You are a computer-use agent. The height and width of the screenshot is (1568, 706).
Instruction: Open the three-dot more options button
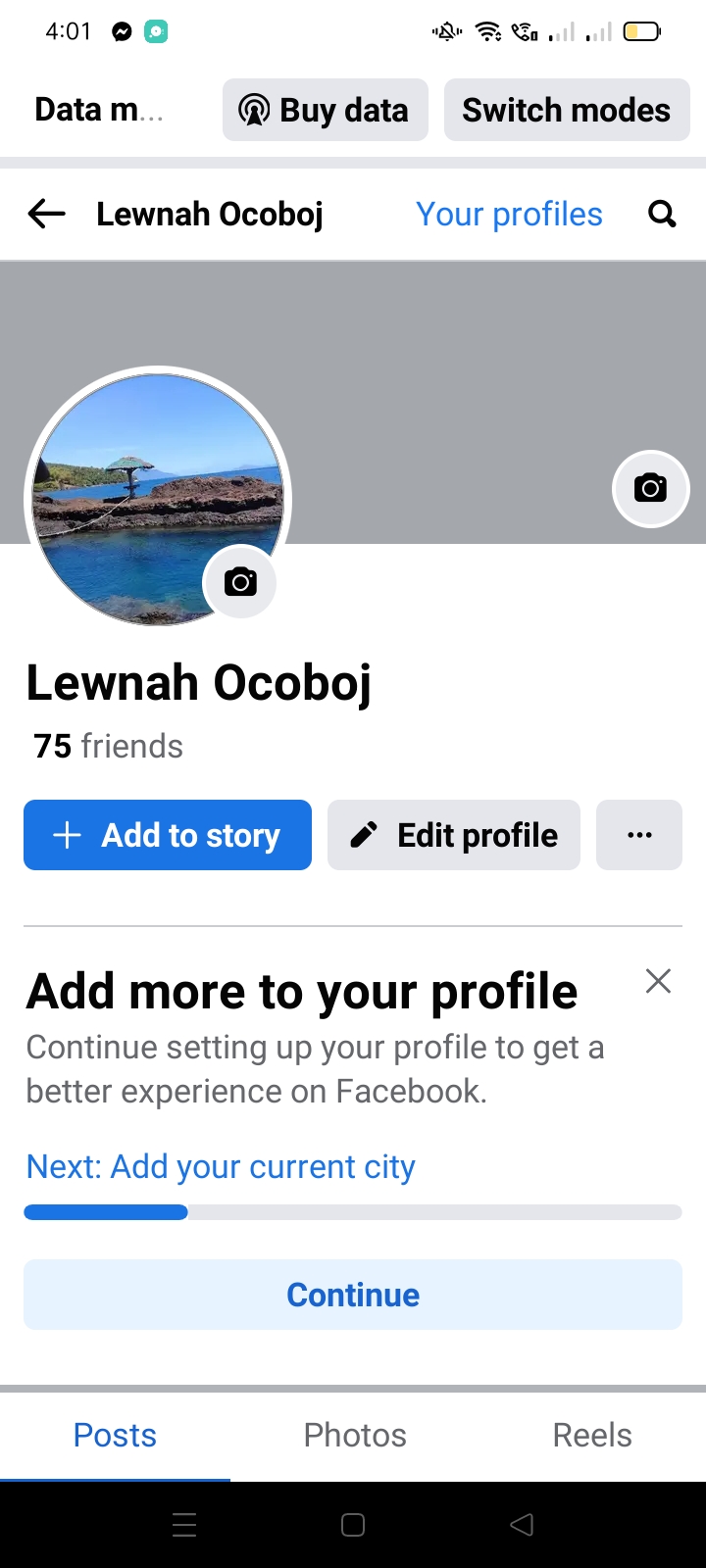click(x=639, y=835)
